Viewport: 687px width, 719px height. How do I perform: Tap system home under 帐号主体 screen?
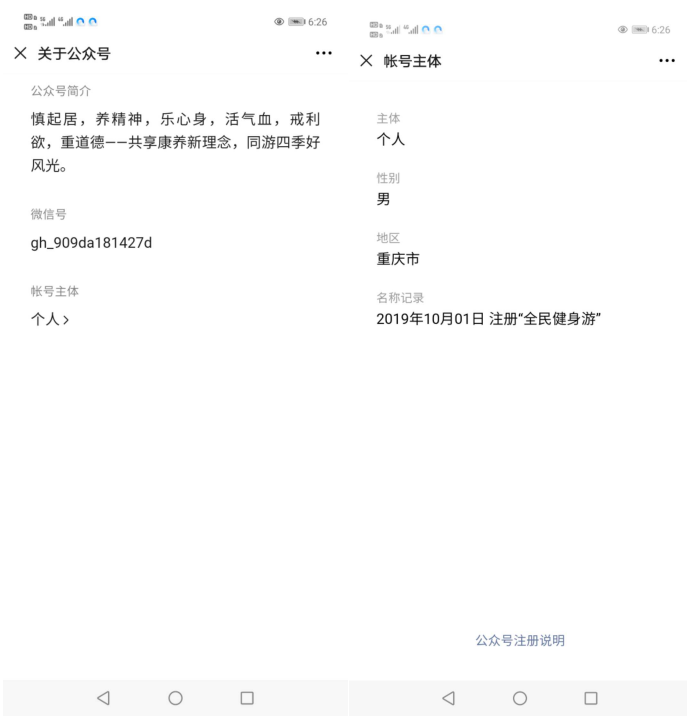click(519, 698)
